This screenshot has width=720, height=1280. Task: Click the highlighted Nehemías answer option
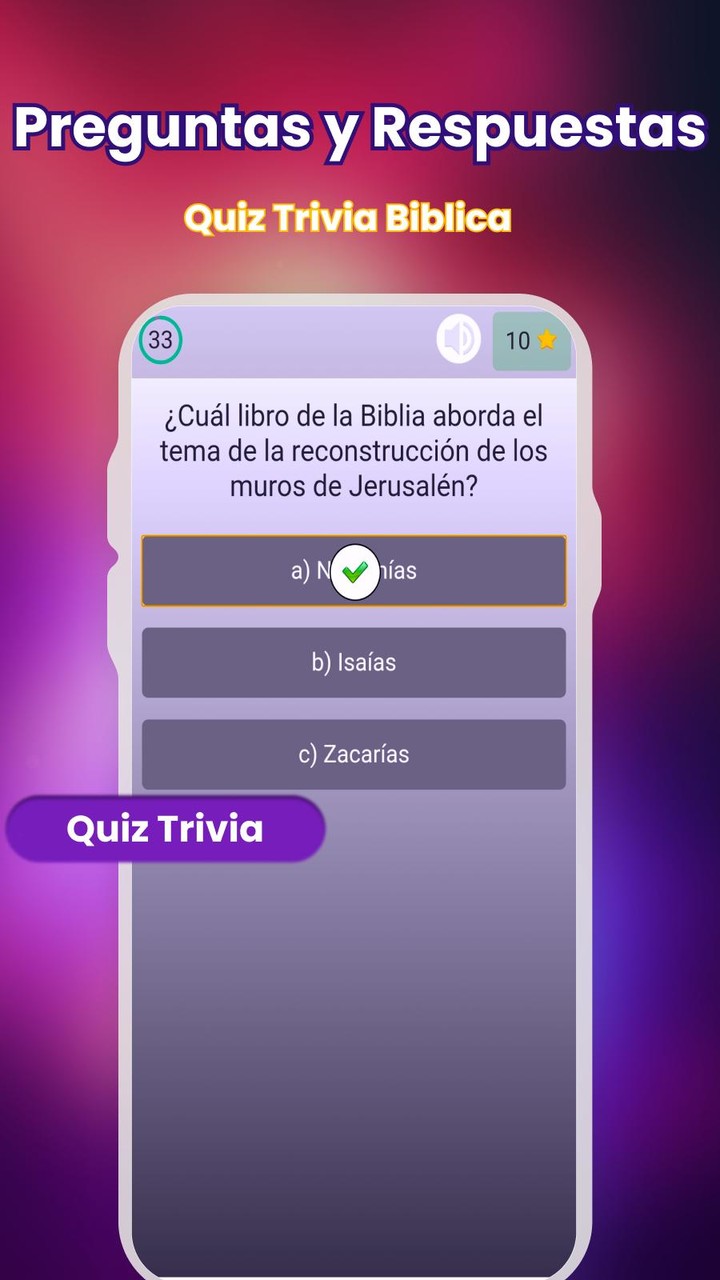354,571
